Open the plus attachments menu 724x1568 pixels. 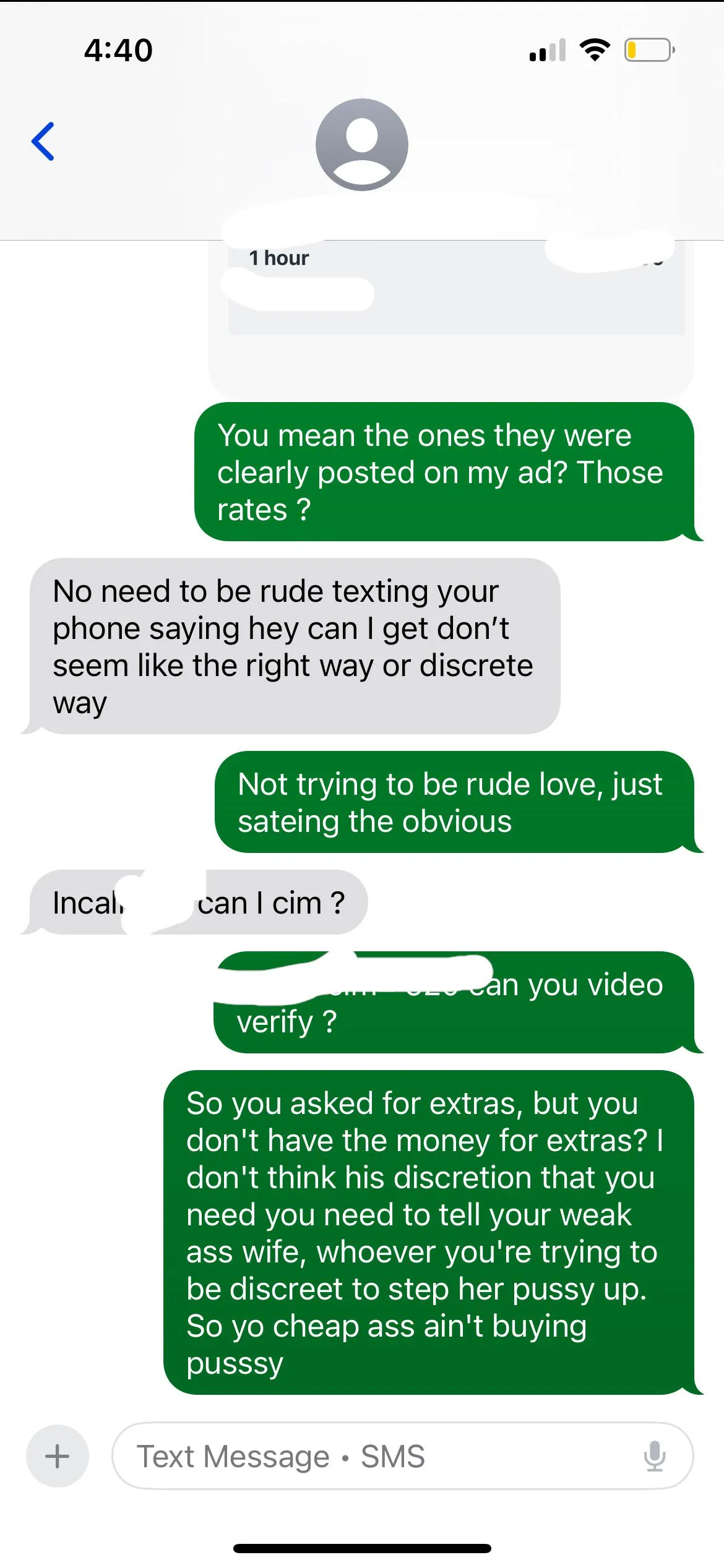(58, 1456)
